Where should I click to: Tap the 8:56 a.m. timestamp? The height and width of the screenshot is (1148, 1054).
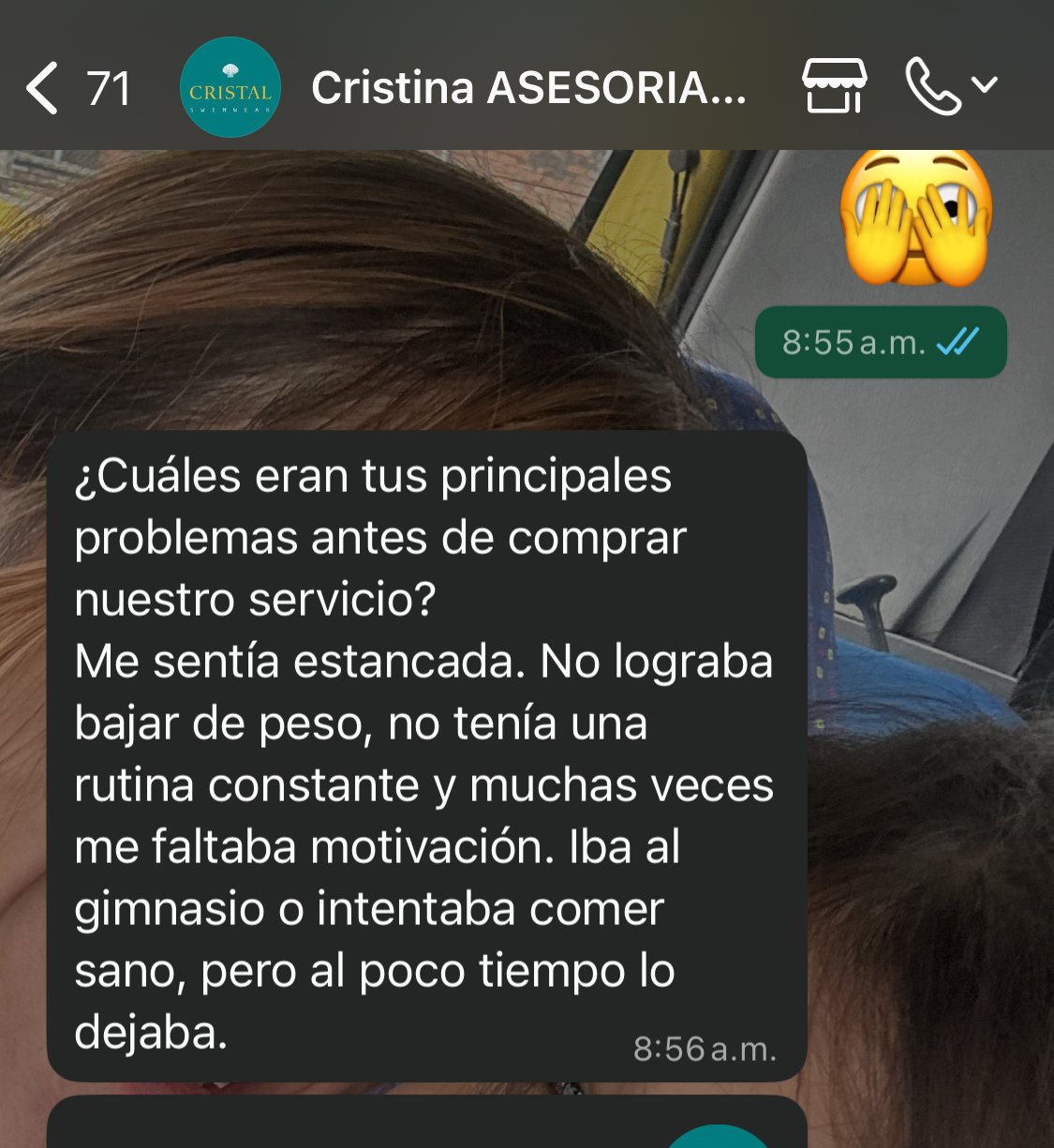point(707,1047)
